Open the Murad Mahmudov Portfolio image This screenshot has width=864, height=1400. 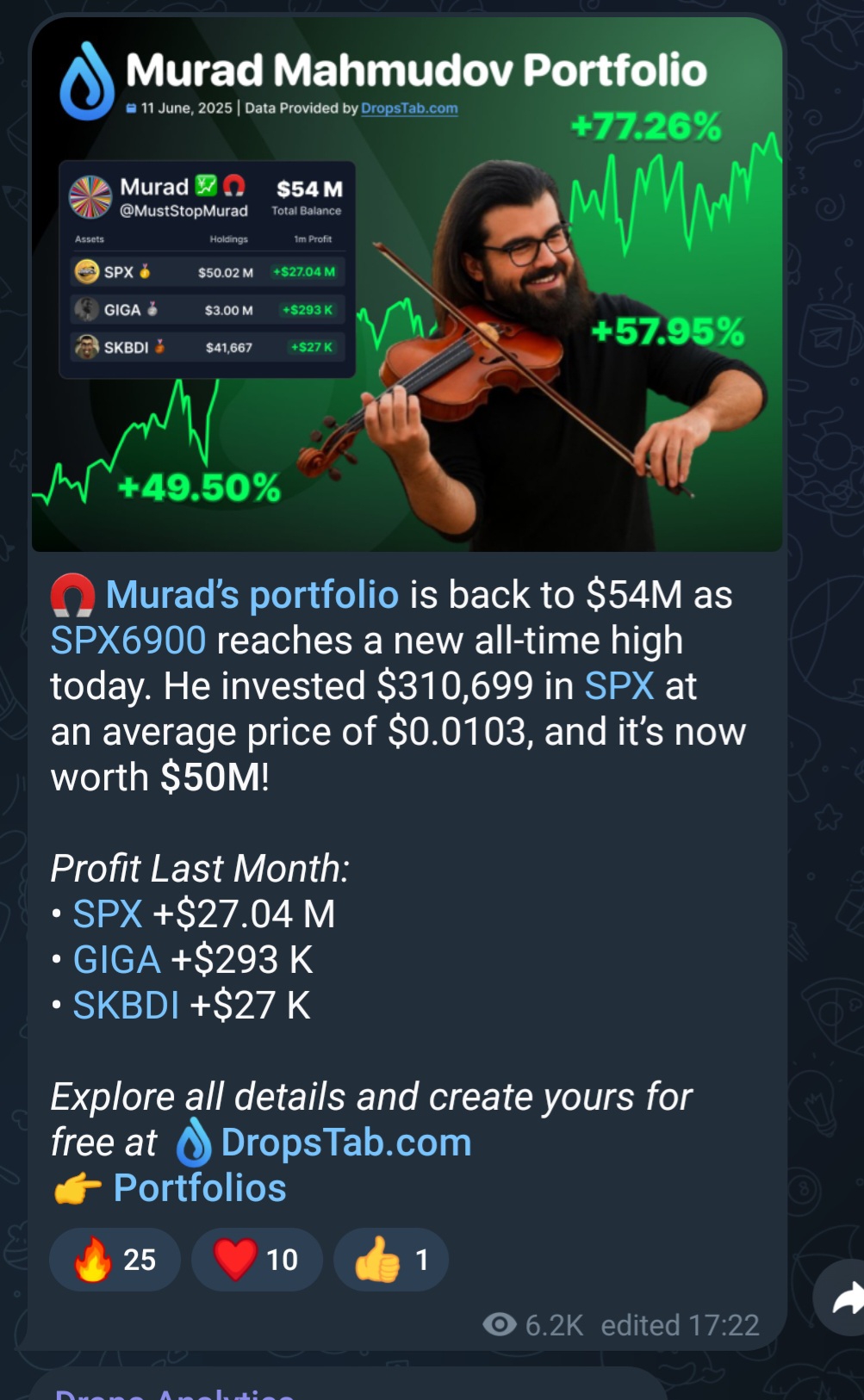[407, 284]
